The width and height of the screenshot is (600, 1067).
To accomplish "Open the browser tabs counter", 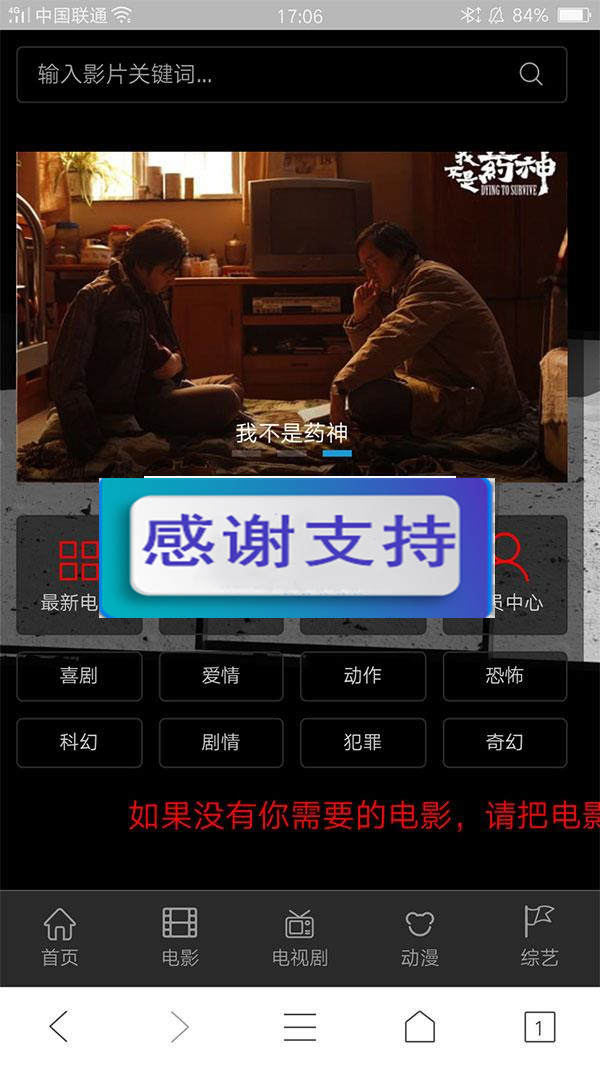I will [539, 1027].
